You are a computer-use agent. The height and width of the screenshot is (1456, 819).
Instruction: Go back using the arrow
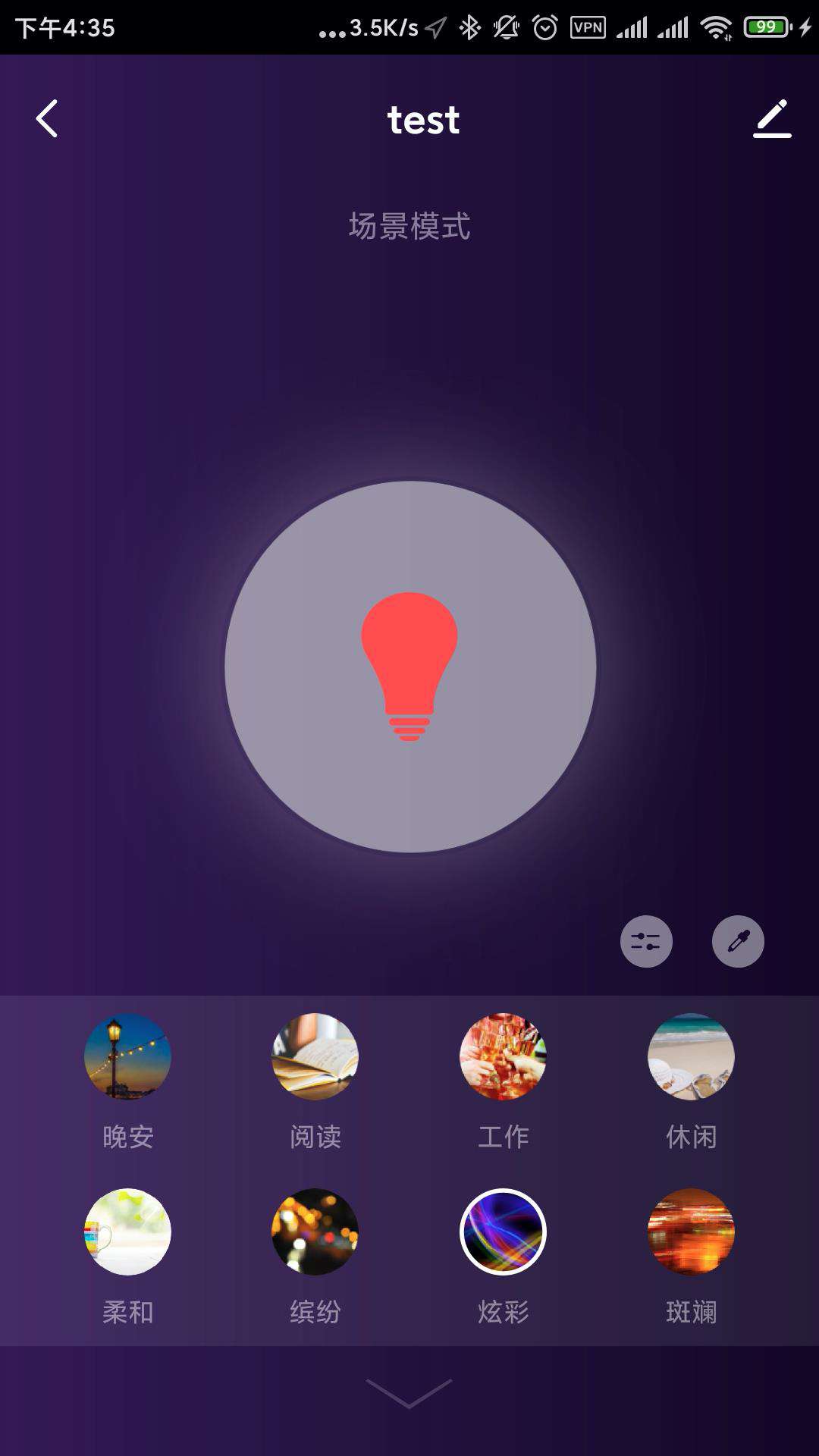pyautogui.click(x=47, y=119)
